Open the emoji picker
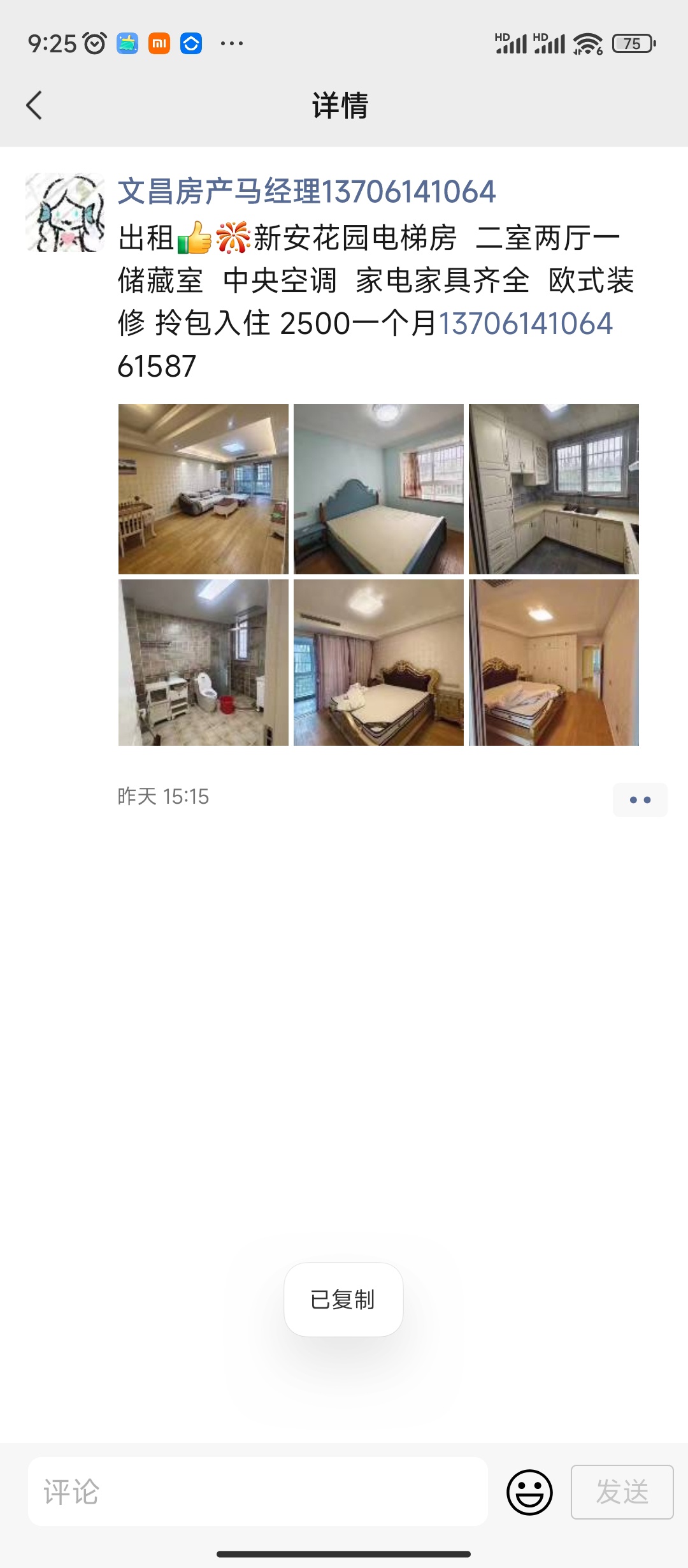 click(x=529, y=1492)
